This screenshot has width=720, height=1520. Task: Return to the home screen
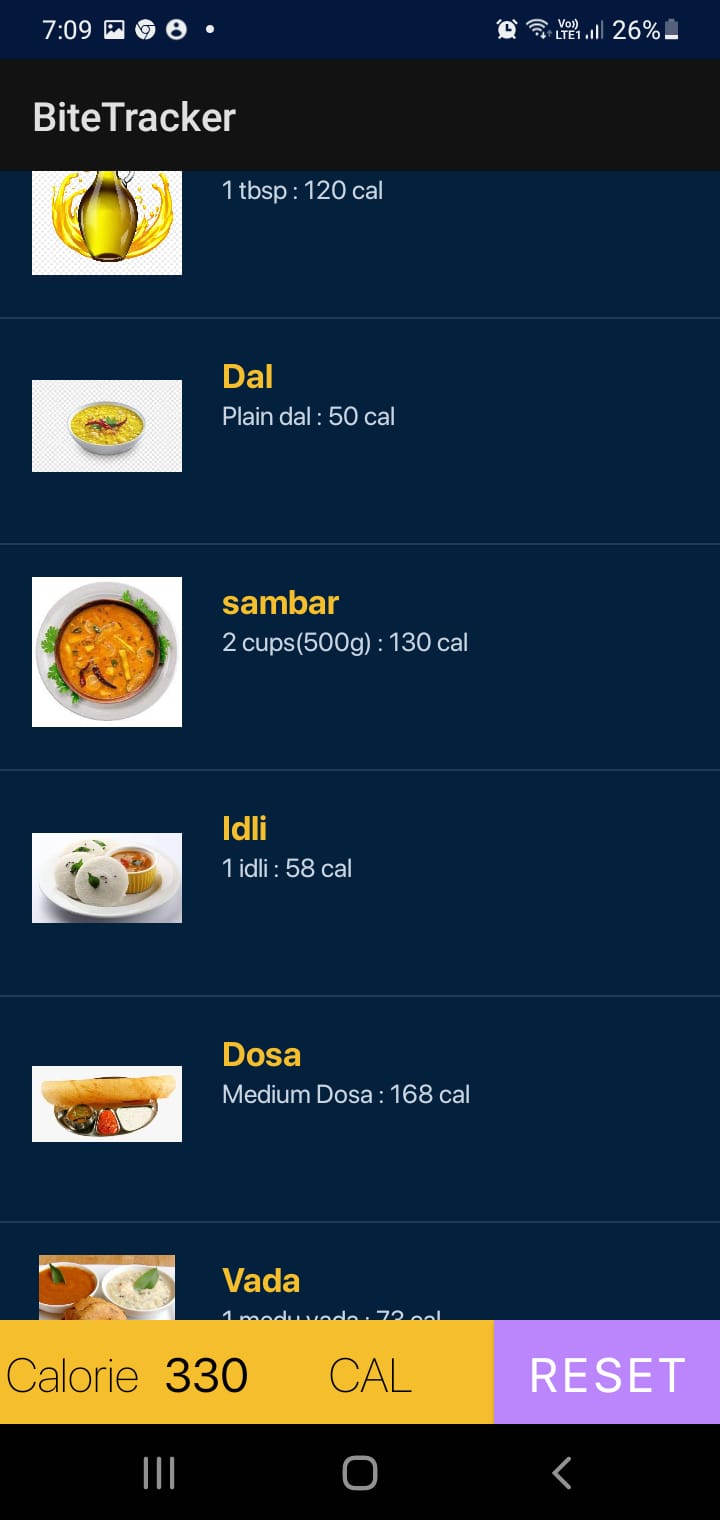[x=360, y=1472]
